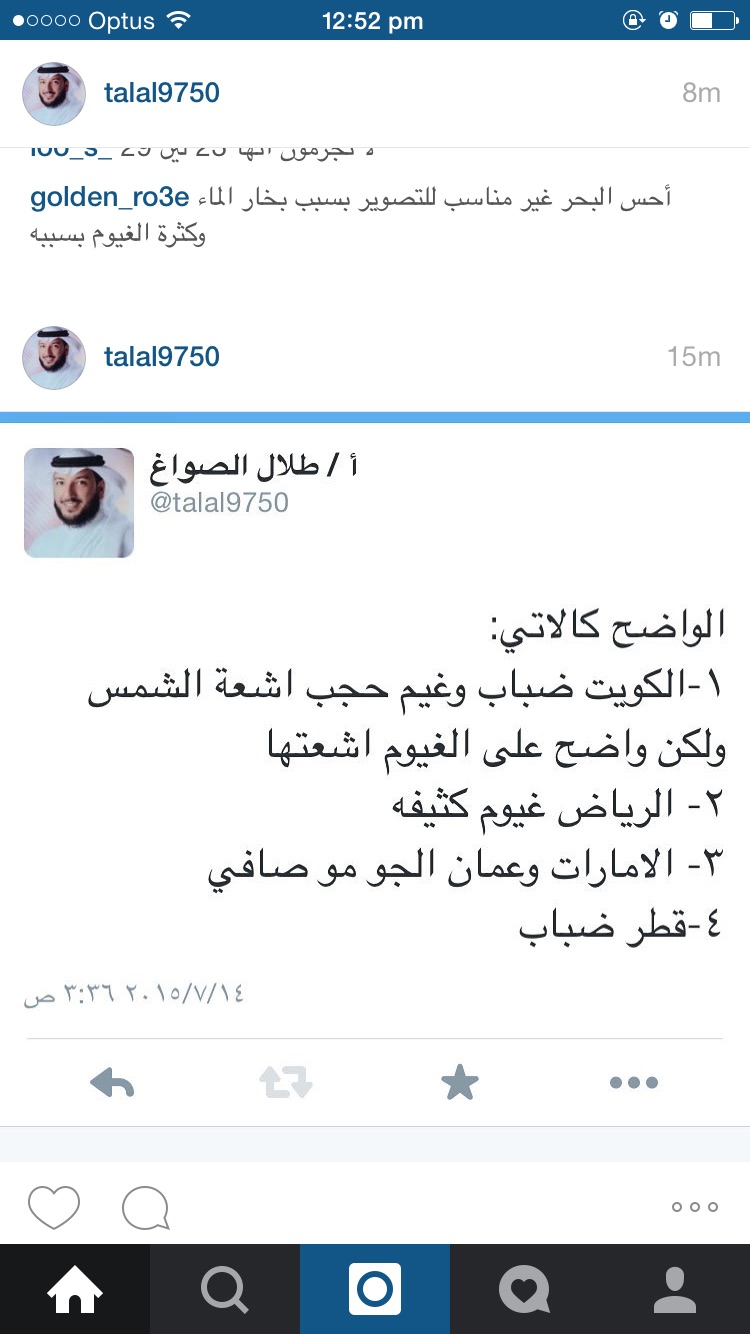This screenshot has height=1334, width=750.
Task: Open commenter golden_ro3e's profile
Action: point(110,197)
